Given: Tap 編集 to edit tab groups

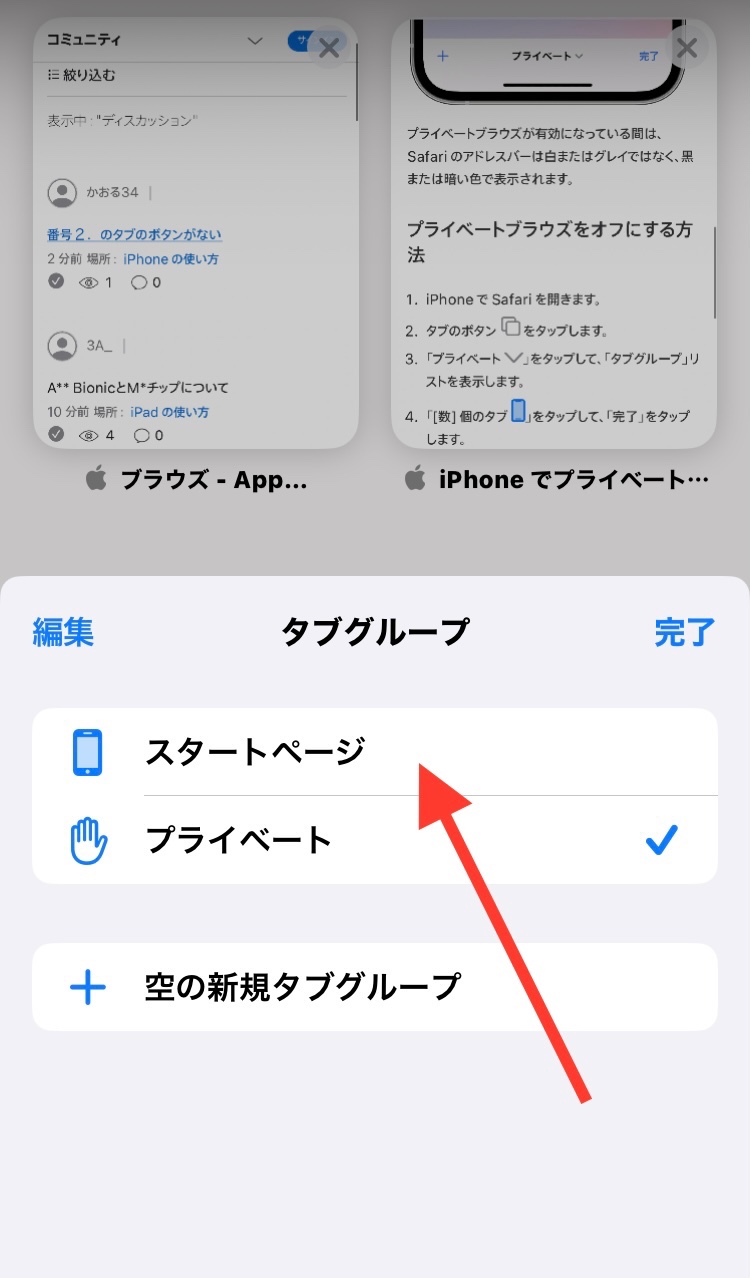Looking at the screenshot, I should (63, 632).
